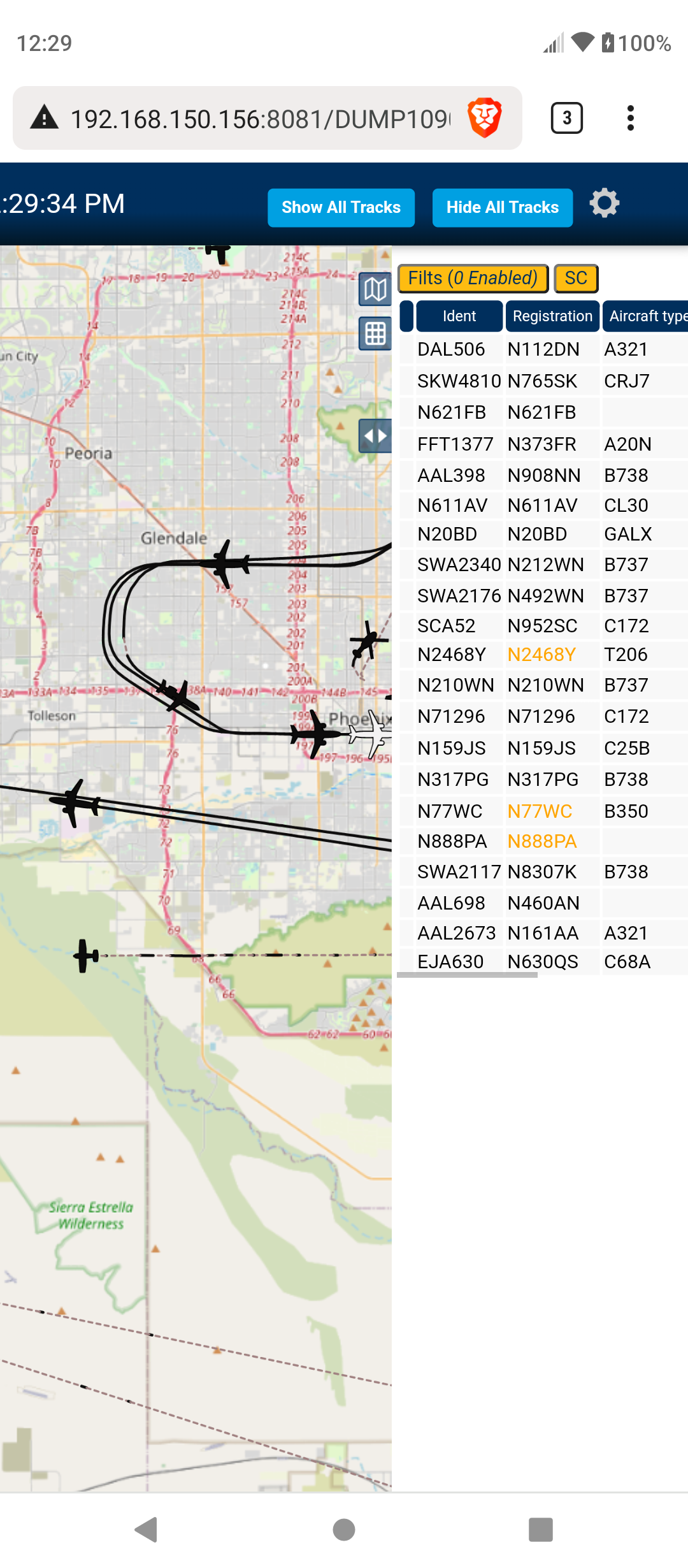The image size is (688, 1568).
Task: Toggle the map grid icon
Action: [x=375, y=333]
